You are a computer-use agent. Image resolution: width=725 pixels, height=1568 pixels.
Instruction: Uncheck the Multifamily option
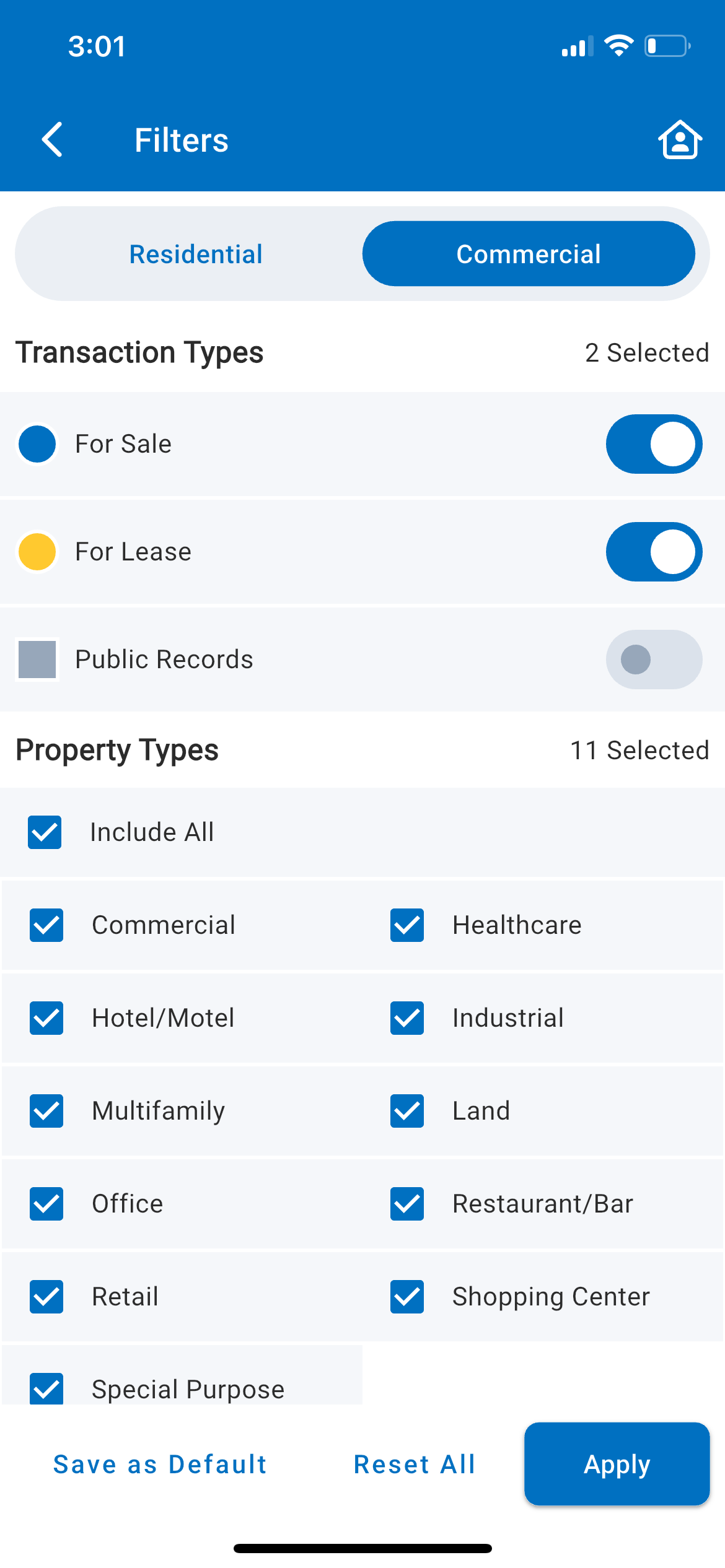pos(46,1111)
